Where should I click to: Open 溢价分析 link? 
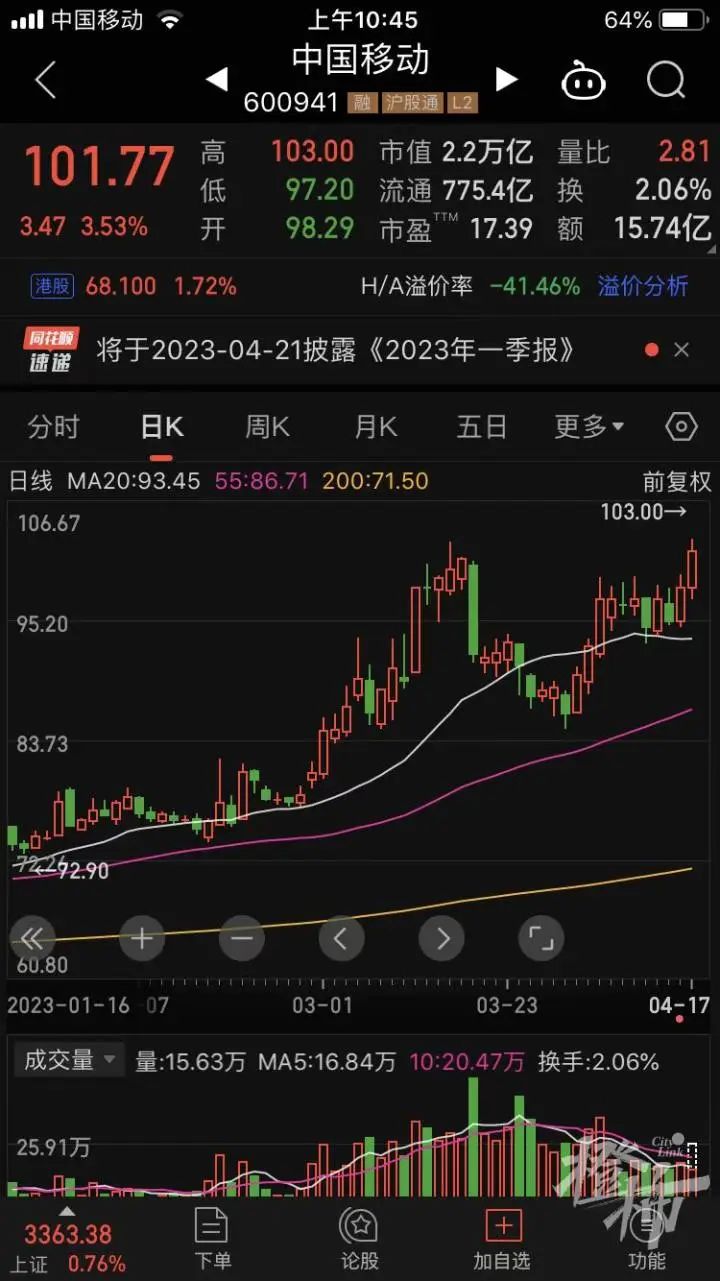[x=643, y=286]
